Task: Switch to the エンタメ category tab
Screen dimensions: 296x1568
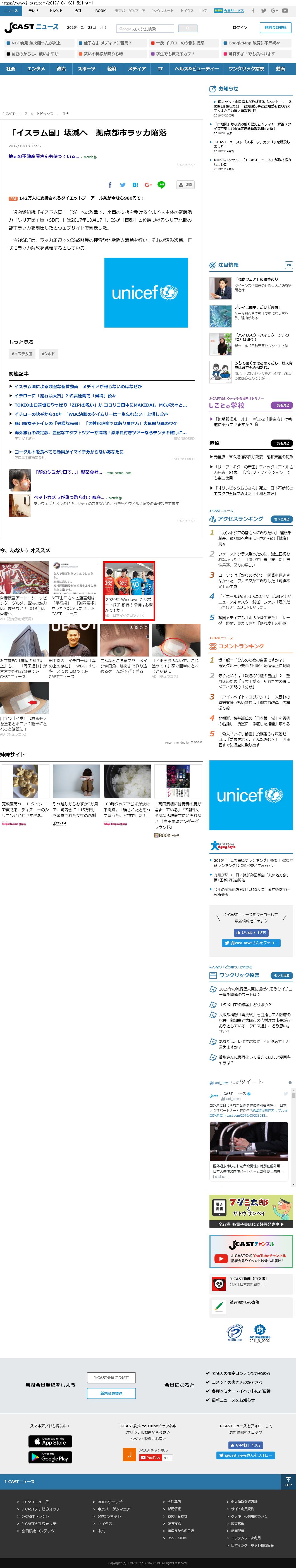Action: [36, 69]
